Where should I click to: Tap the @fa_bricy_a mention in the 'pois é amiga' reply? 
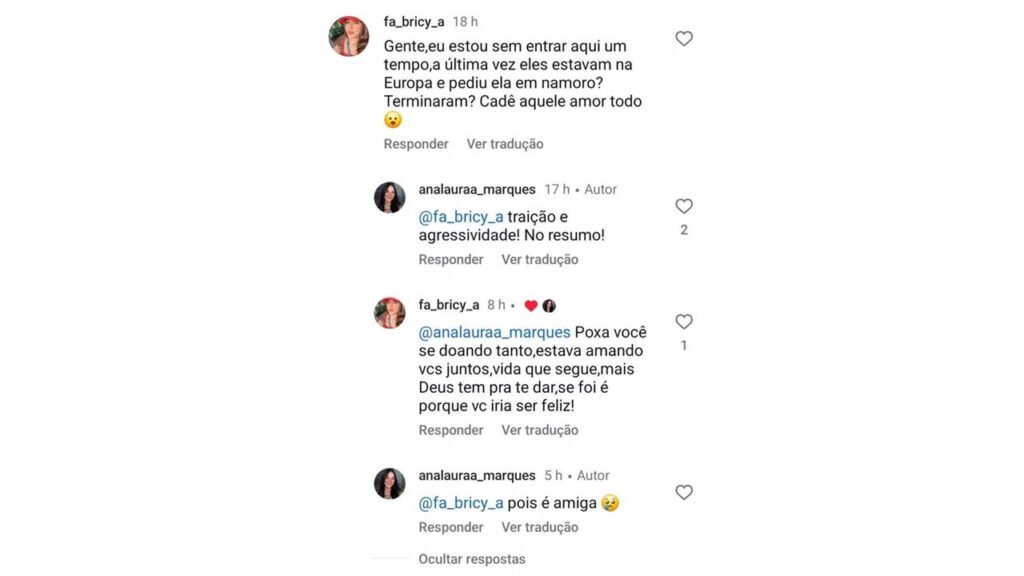[x=458, y=503]
